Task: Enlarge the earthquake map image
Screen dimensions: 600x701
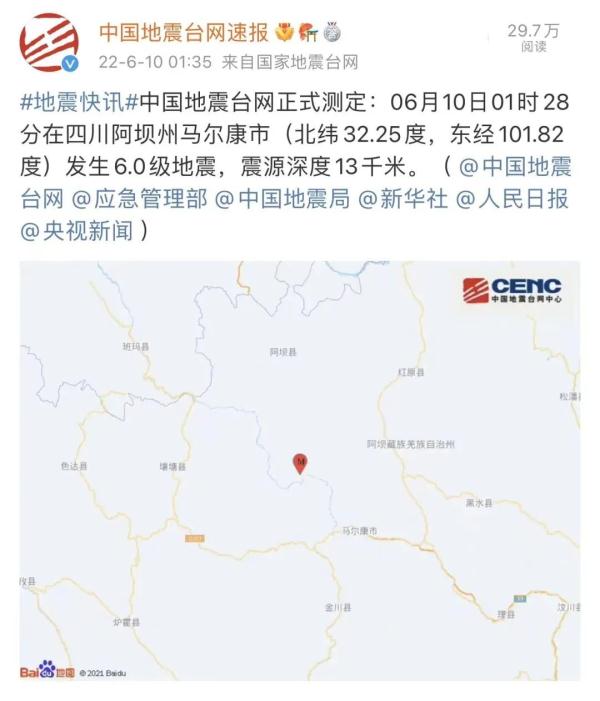Action: tap(300, 470)
